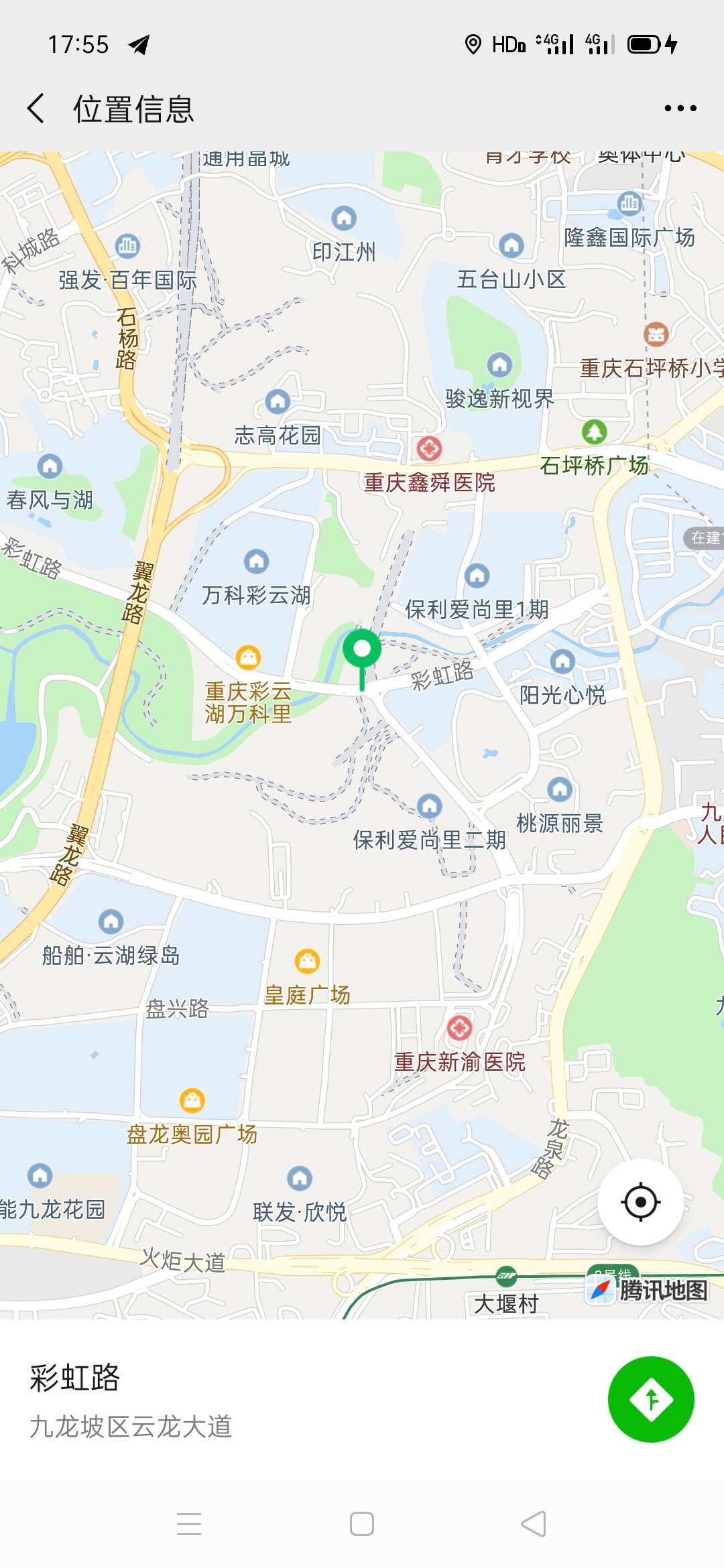Recenter map to my current location
Image resolution: width=724 pixels, height=1568 pixels.
coord(640,1202)
